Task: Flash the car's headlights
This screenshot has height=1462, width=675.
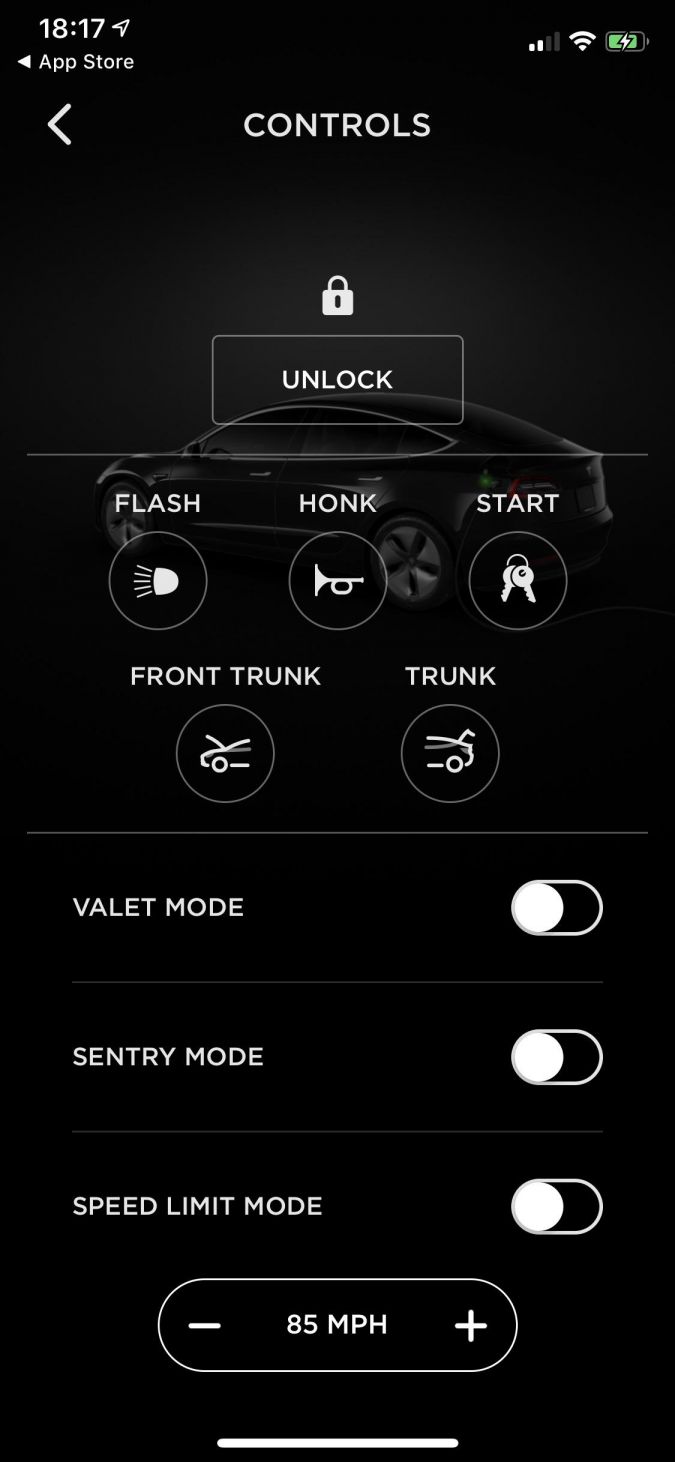Action: click(158, 581)
